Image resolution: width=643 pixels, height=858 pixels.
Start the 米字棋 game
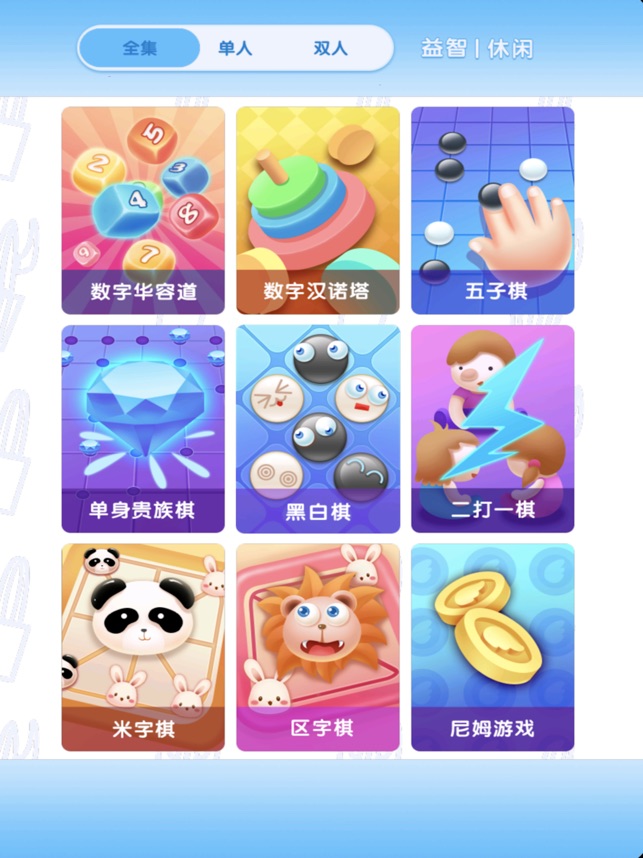(143, 647)
